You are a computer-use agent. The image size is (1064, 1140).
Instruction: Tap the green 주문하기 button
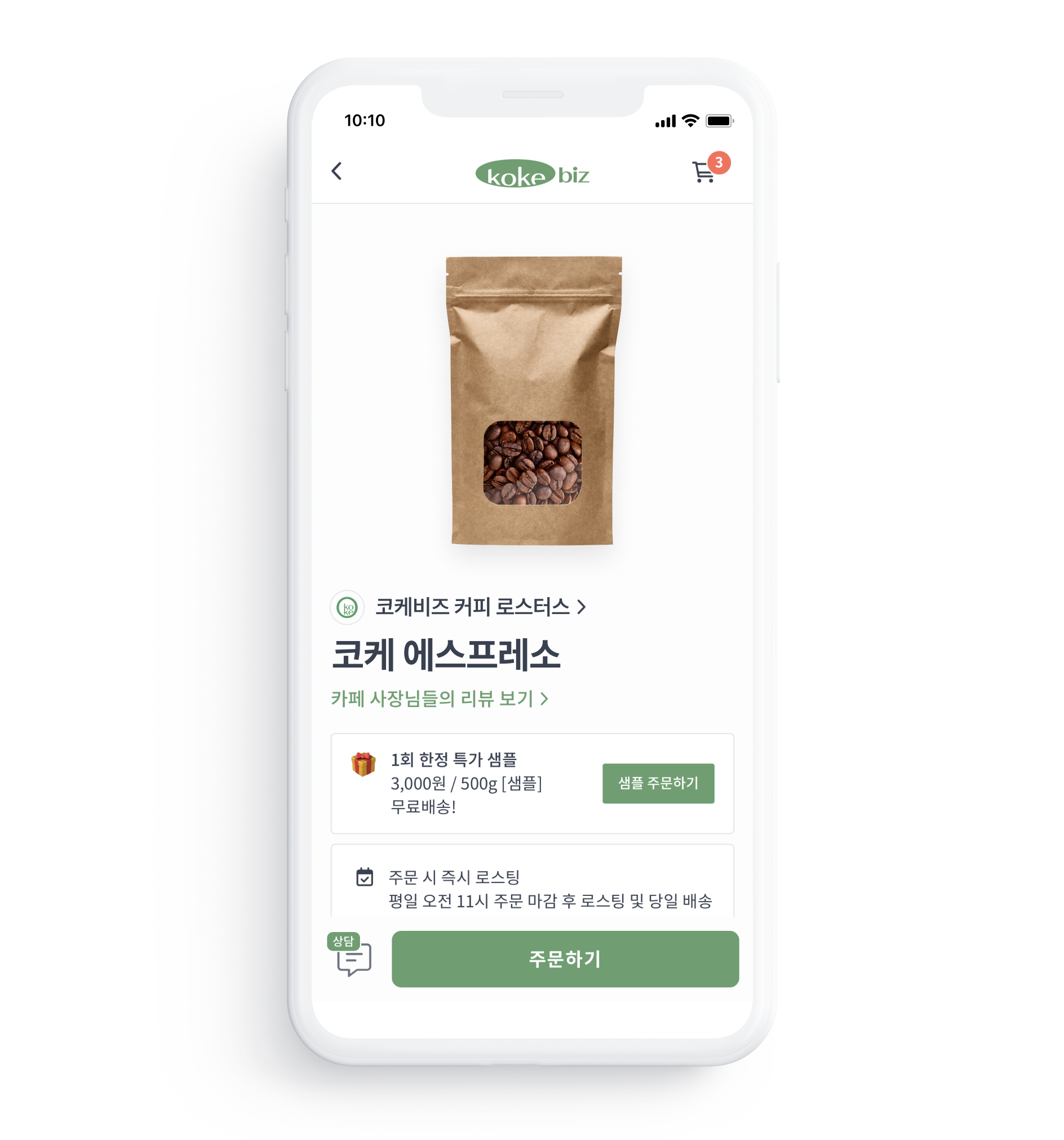[565, 959]
